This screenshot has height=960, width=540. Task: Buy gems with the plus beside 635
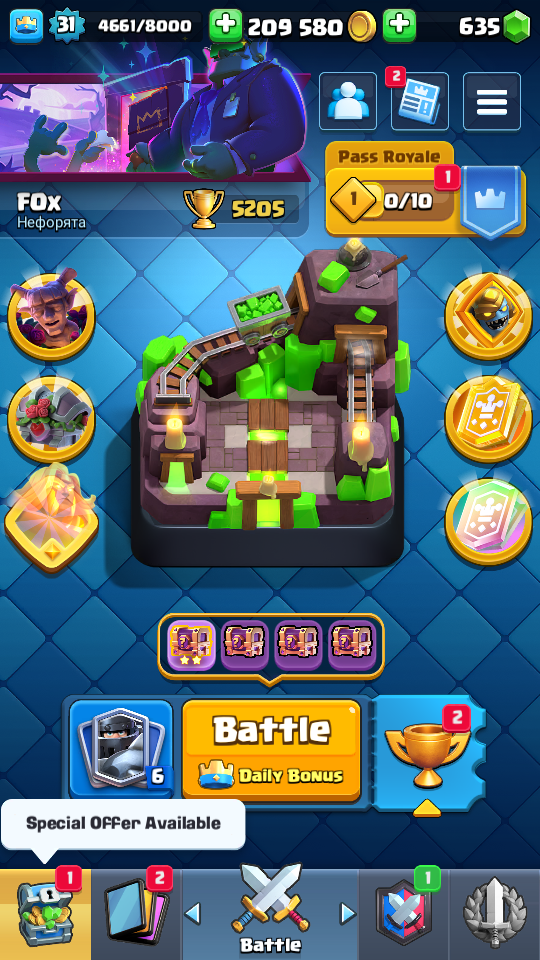(399, 26)
